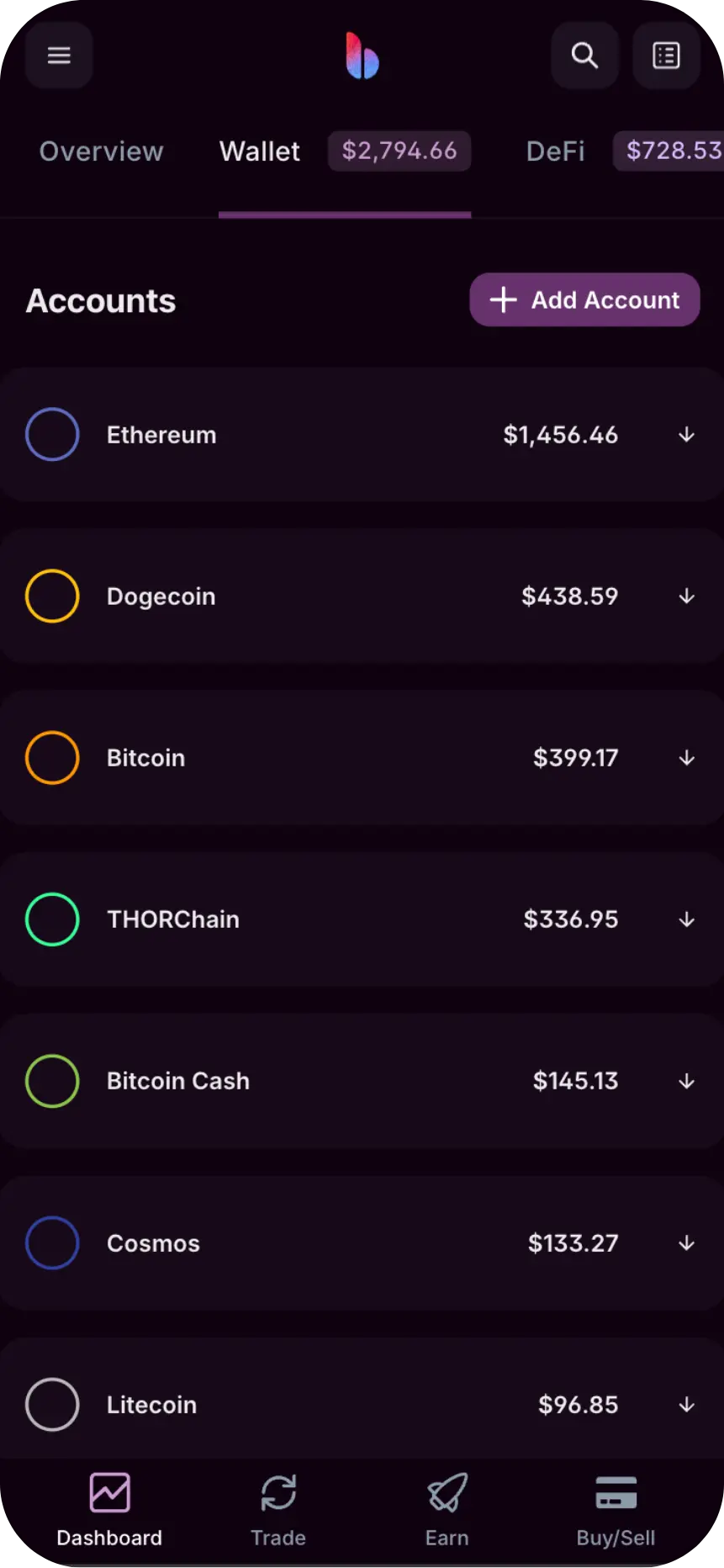Open the transaction list icon in header
Viewport: 724px width, 1568px height.
click(666, 56)
